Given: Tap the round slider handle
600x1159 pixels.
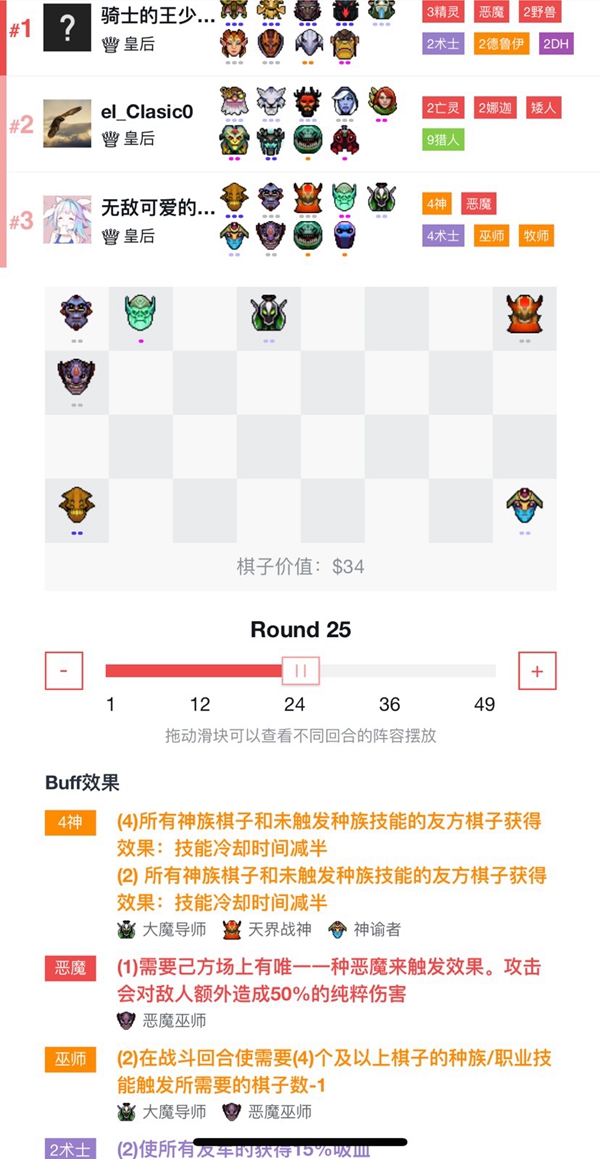Looking at the screenshot, I should pyautogui.click(x=300, y=671).
